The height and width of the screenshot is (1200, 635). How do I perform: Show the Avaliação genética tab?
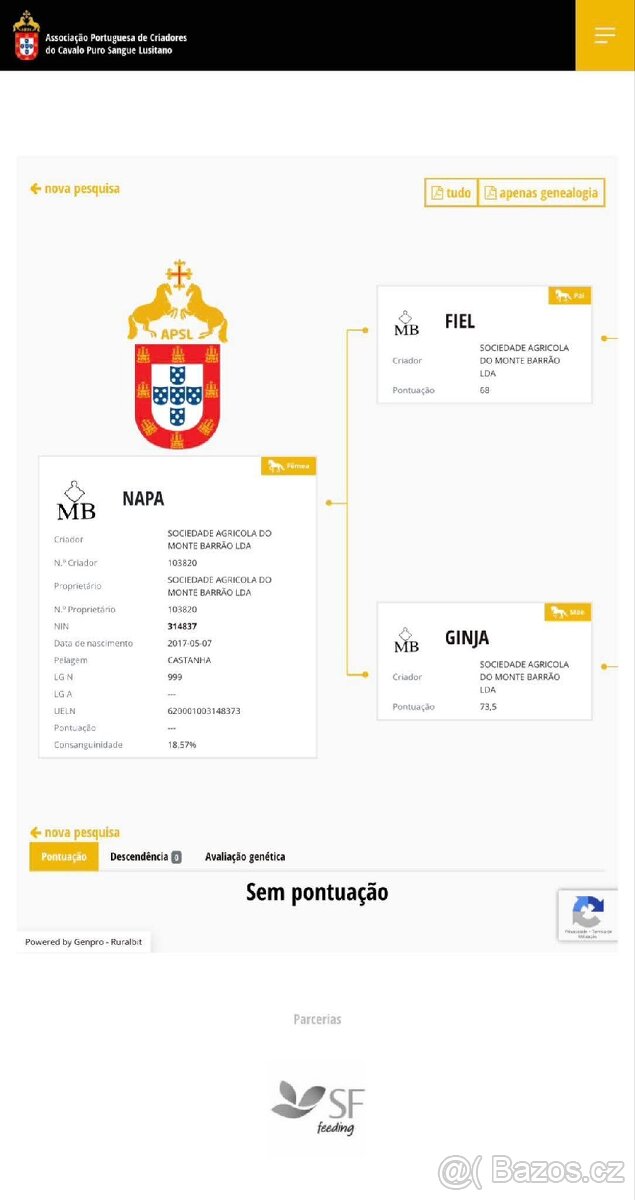pos(245,857)
